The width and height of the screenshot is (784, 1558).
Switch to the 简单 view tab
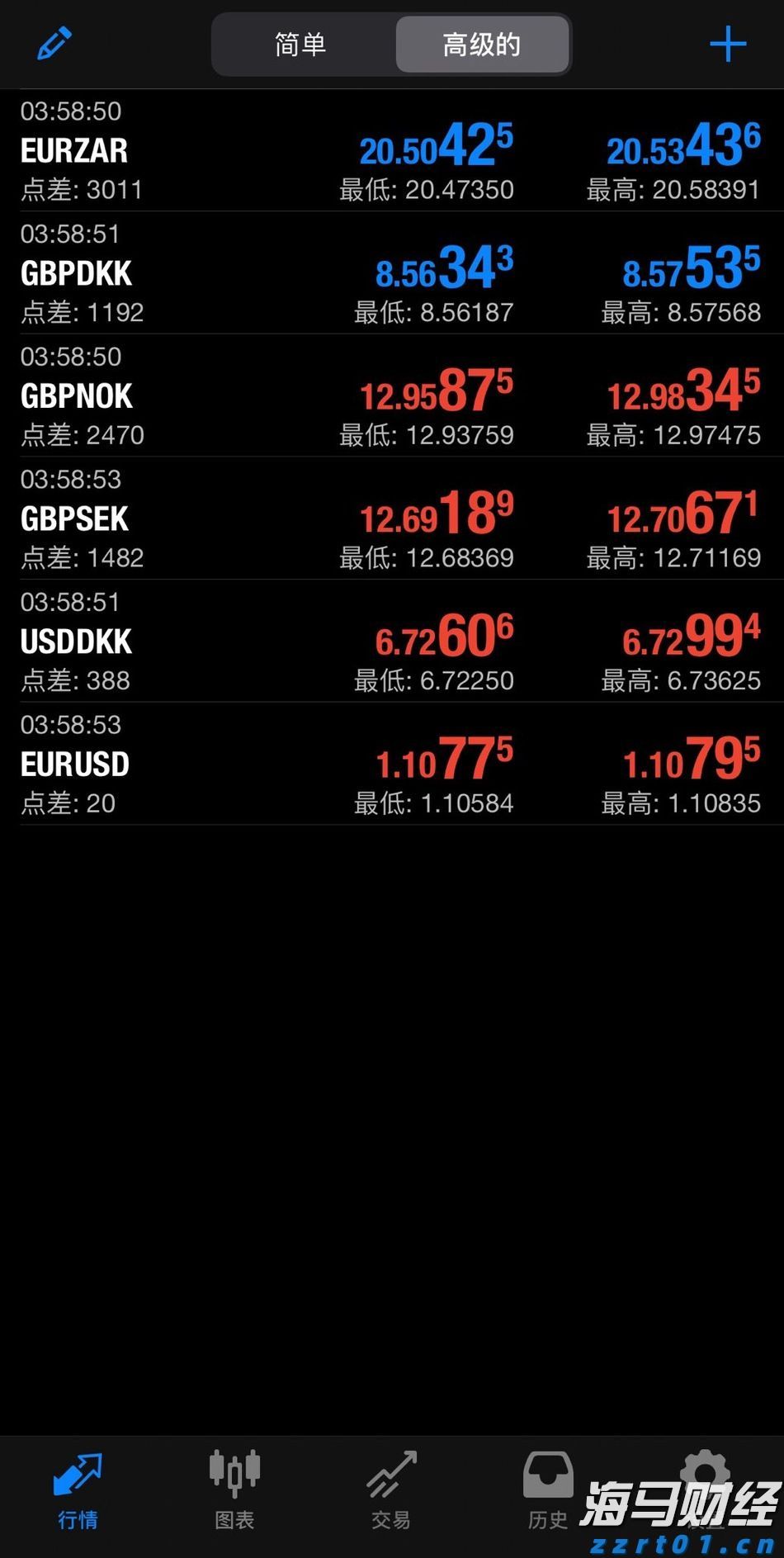(299, 45)
